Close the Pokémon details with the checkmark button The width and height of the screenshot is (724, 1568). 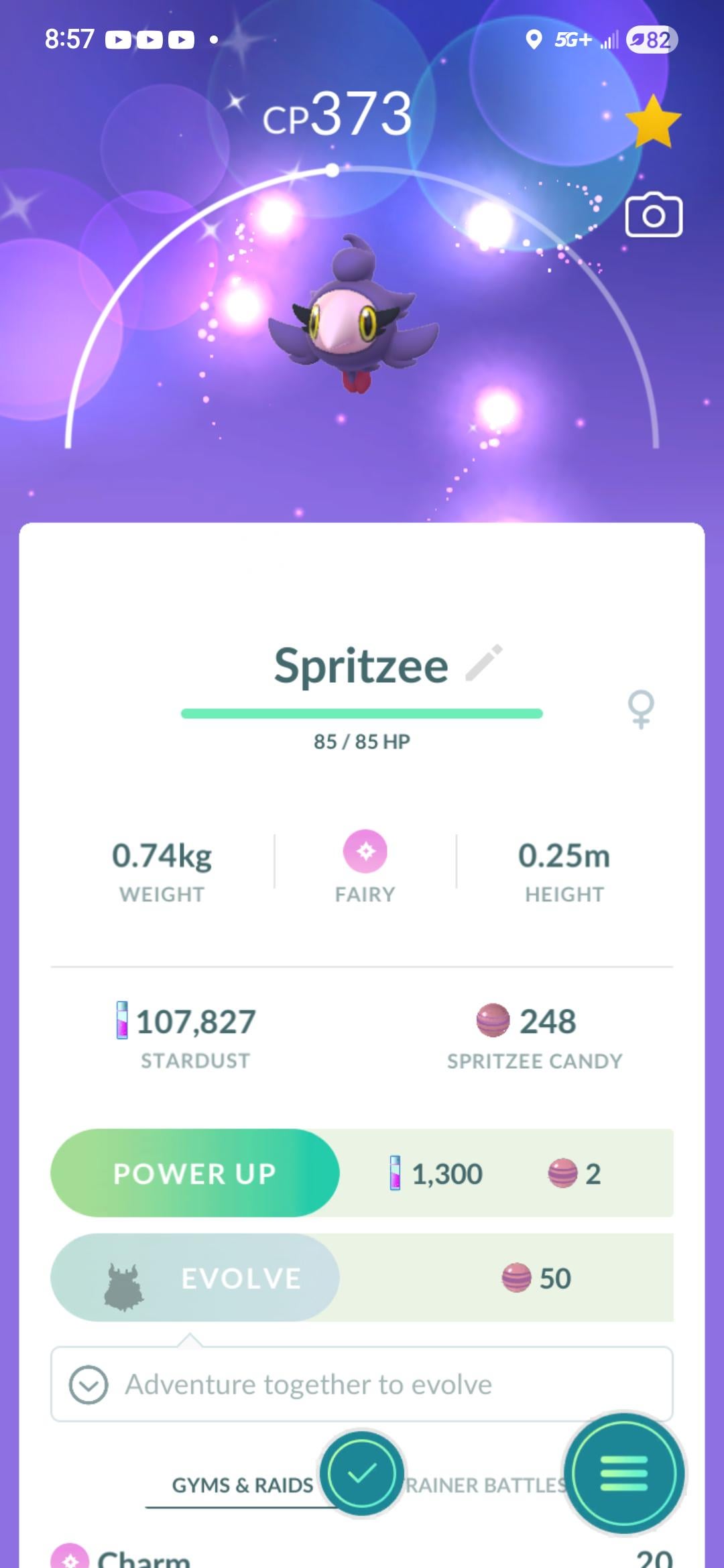(362, 1474)
